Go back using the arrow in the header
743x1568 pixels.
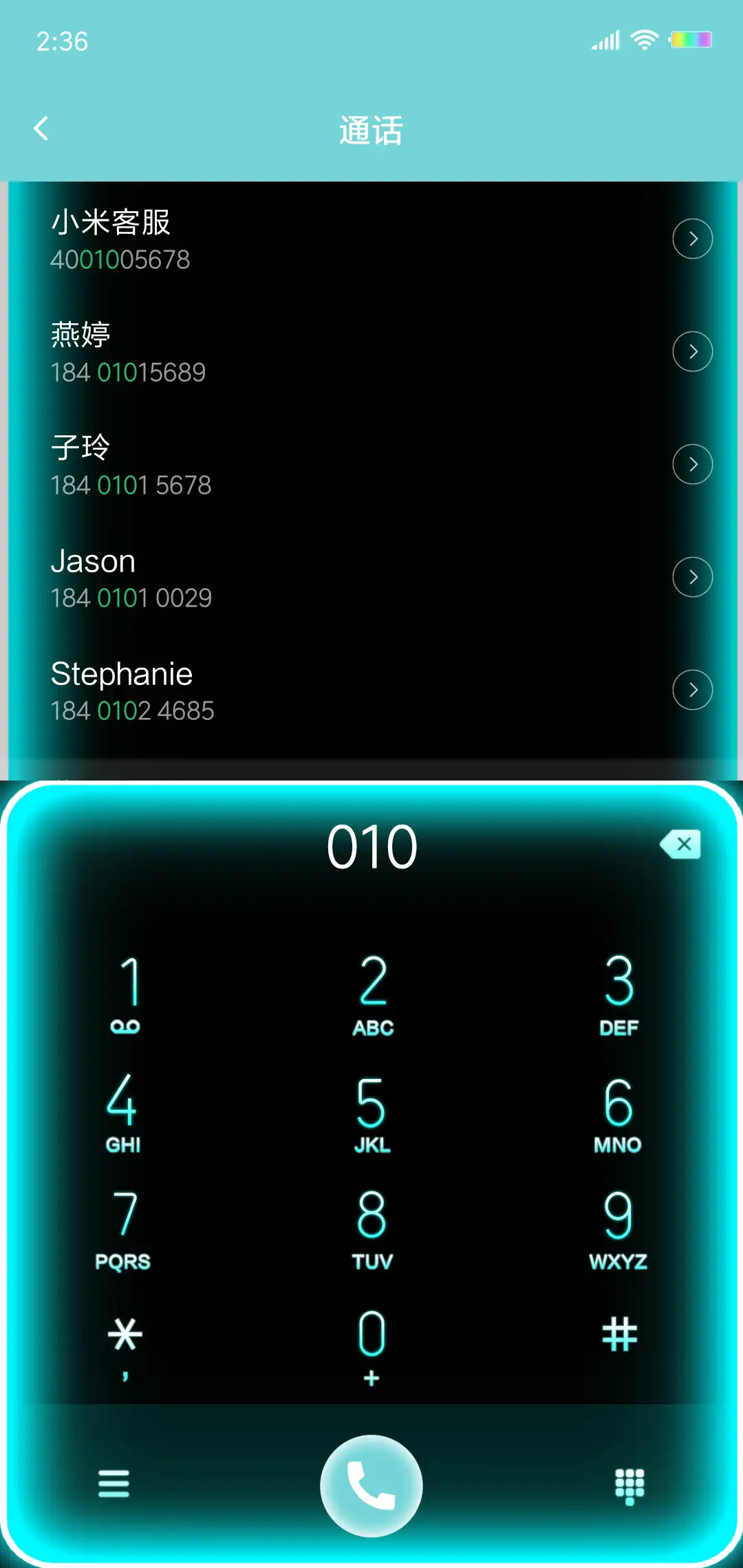pyautogui.click(x=41, y=128)
